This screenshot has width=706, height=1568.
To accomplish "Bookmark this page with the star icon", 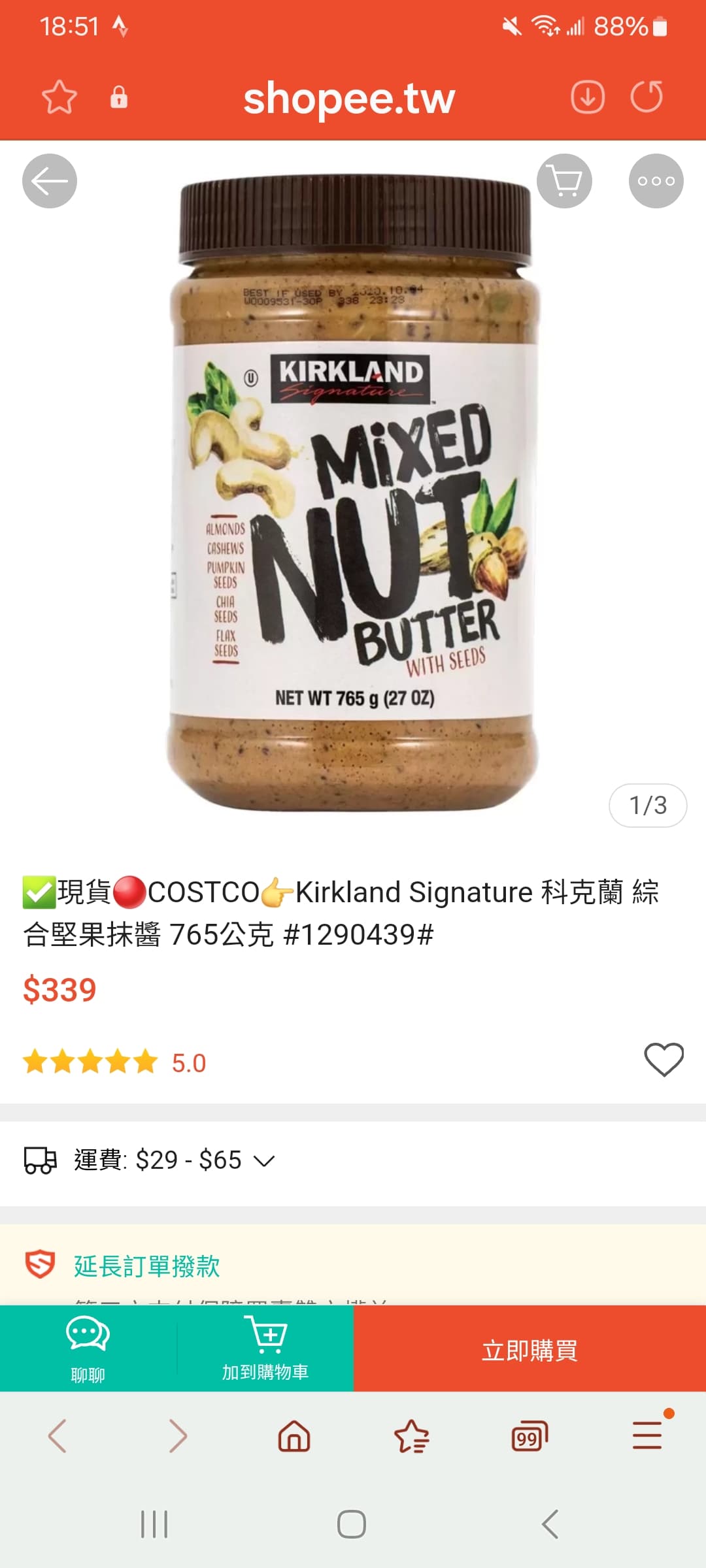I will (x=59, y=97).
